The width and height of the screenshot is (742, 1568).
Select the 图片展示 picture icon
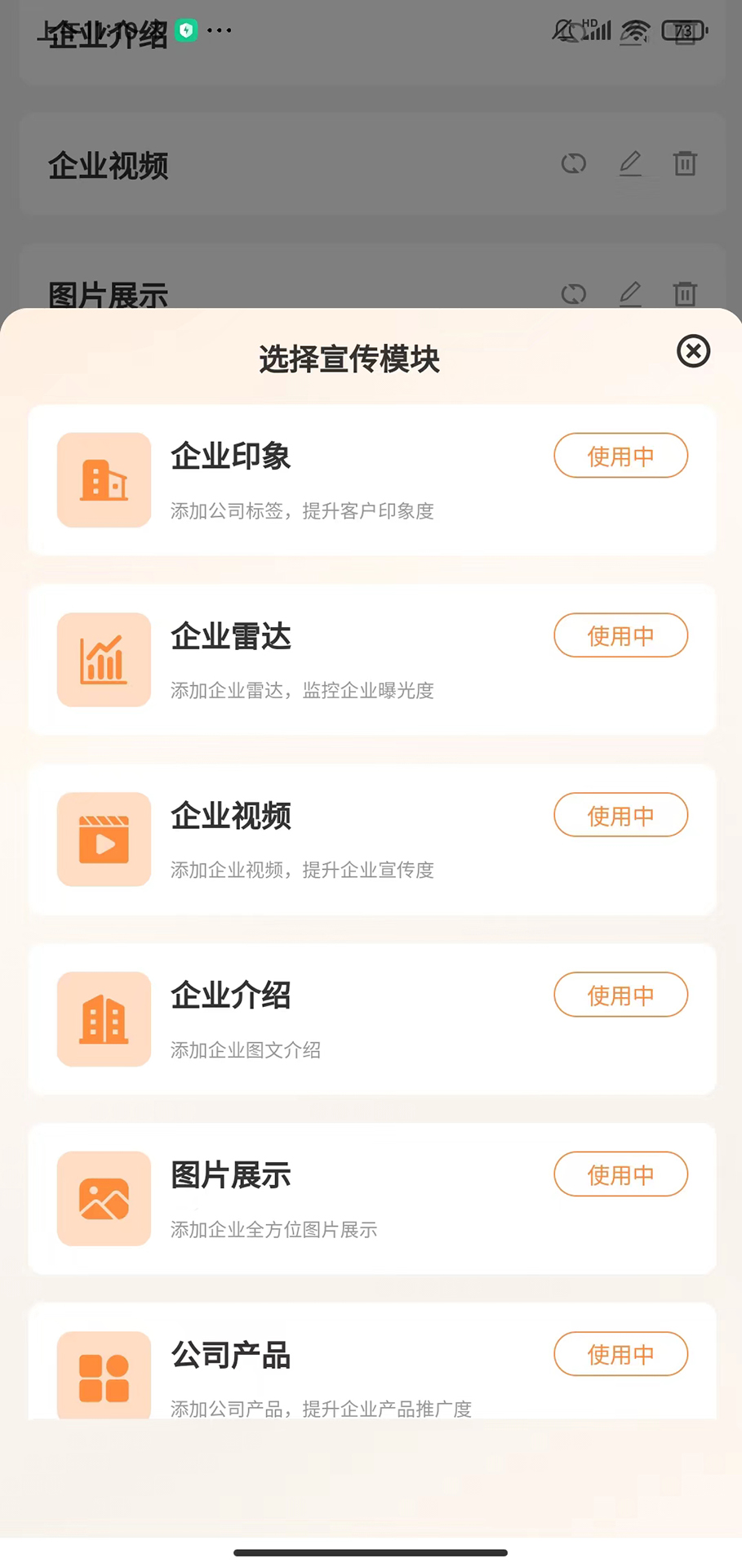(103, 1199)
